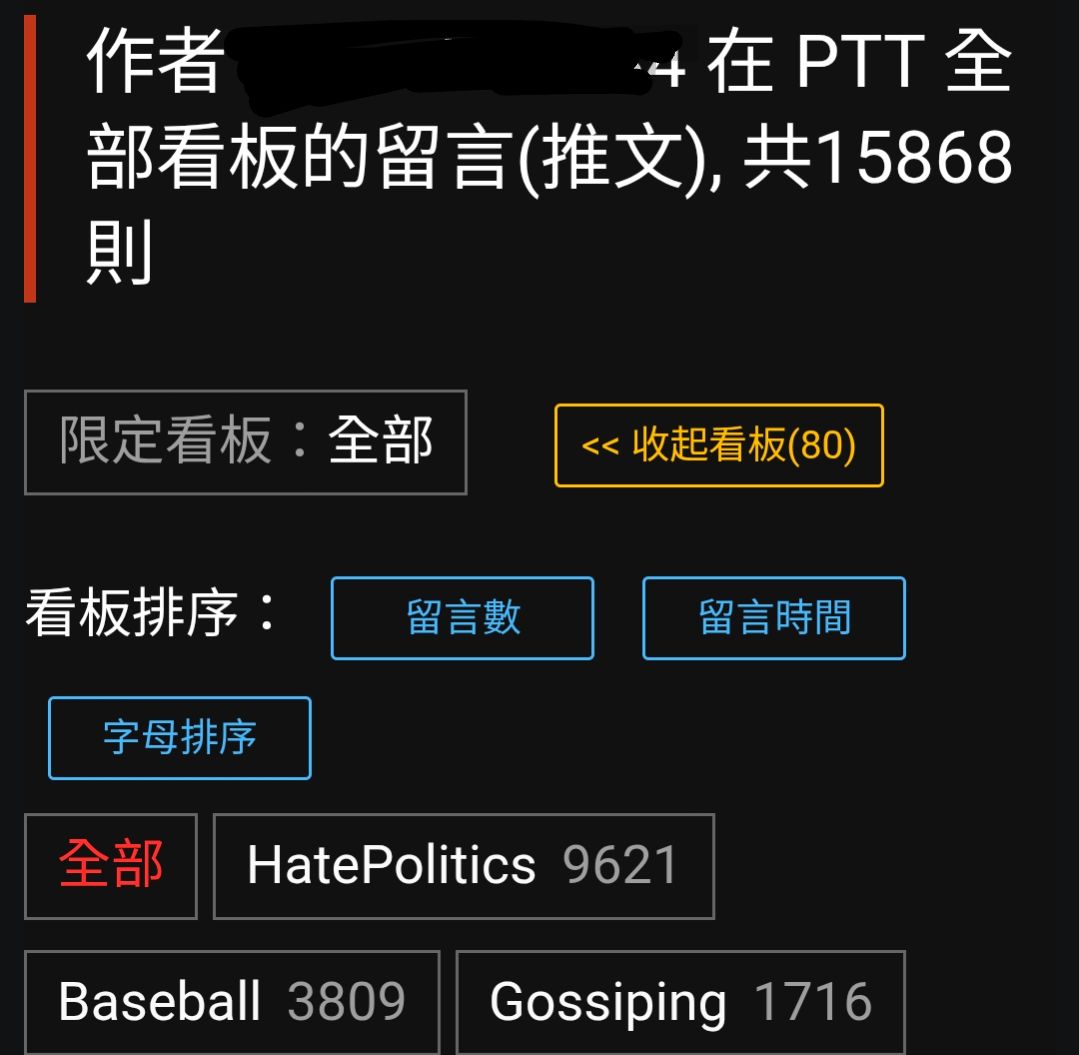The height and width of the screenshot is (1055, 1079).
Task: Sort boards by 留言數
Action: (462, 618)
